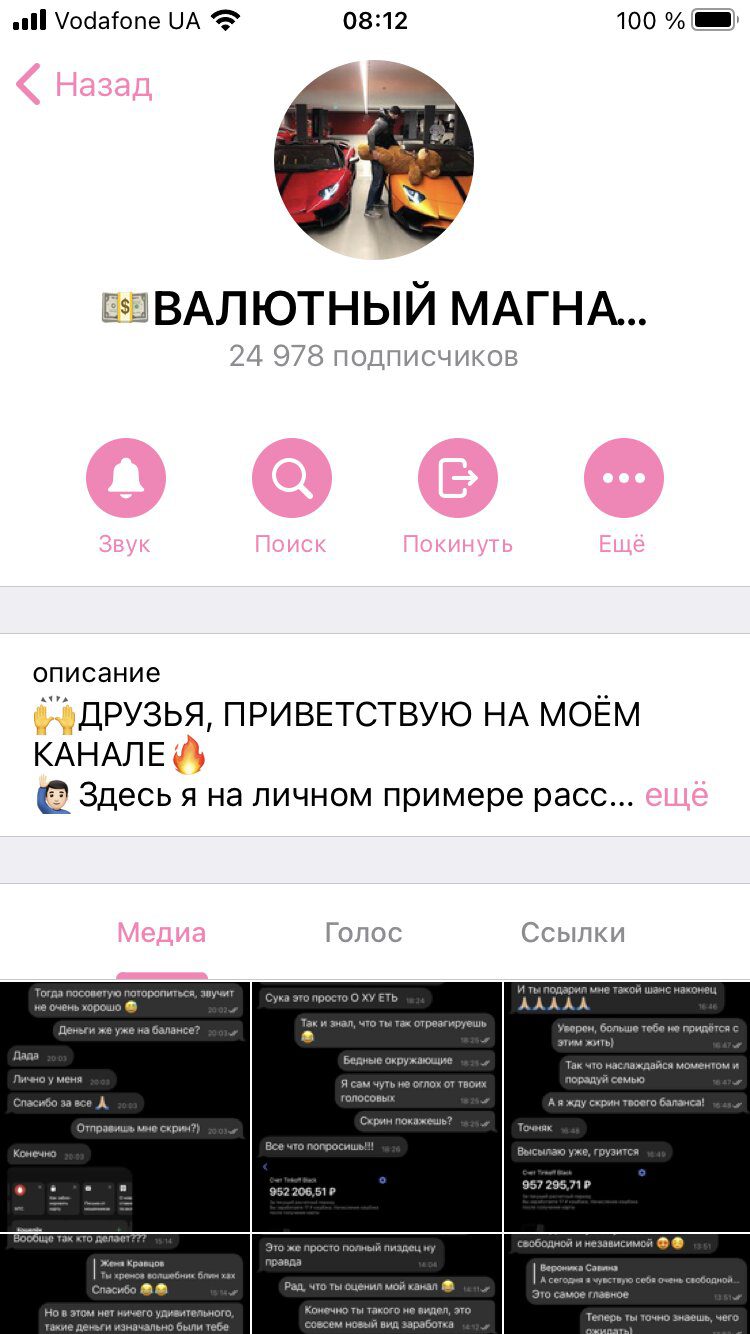Viewport: 750px width, 1334px height.
Task: Open more options with Ещё button
Action: coord(623,479)
